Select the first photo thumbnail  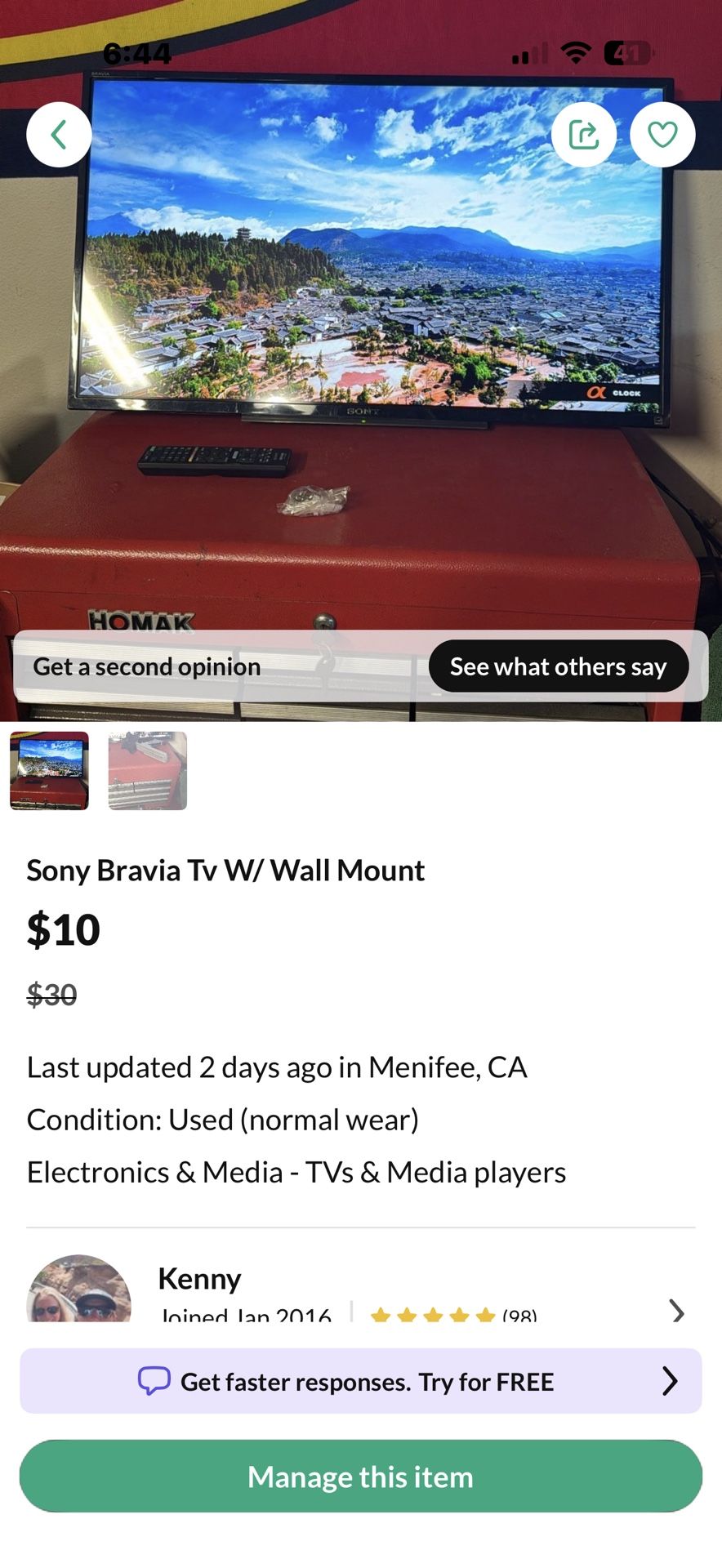coord(49,770)
